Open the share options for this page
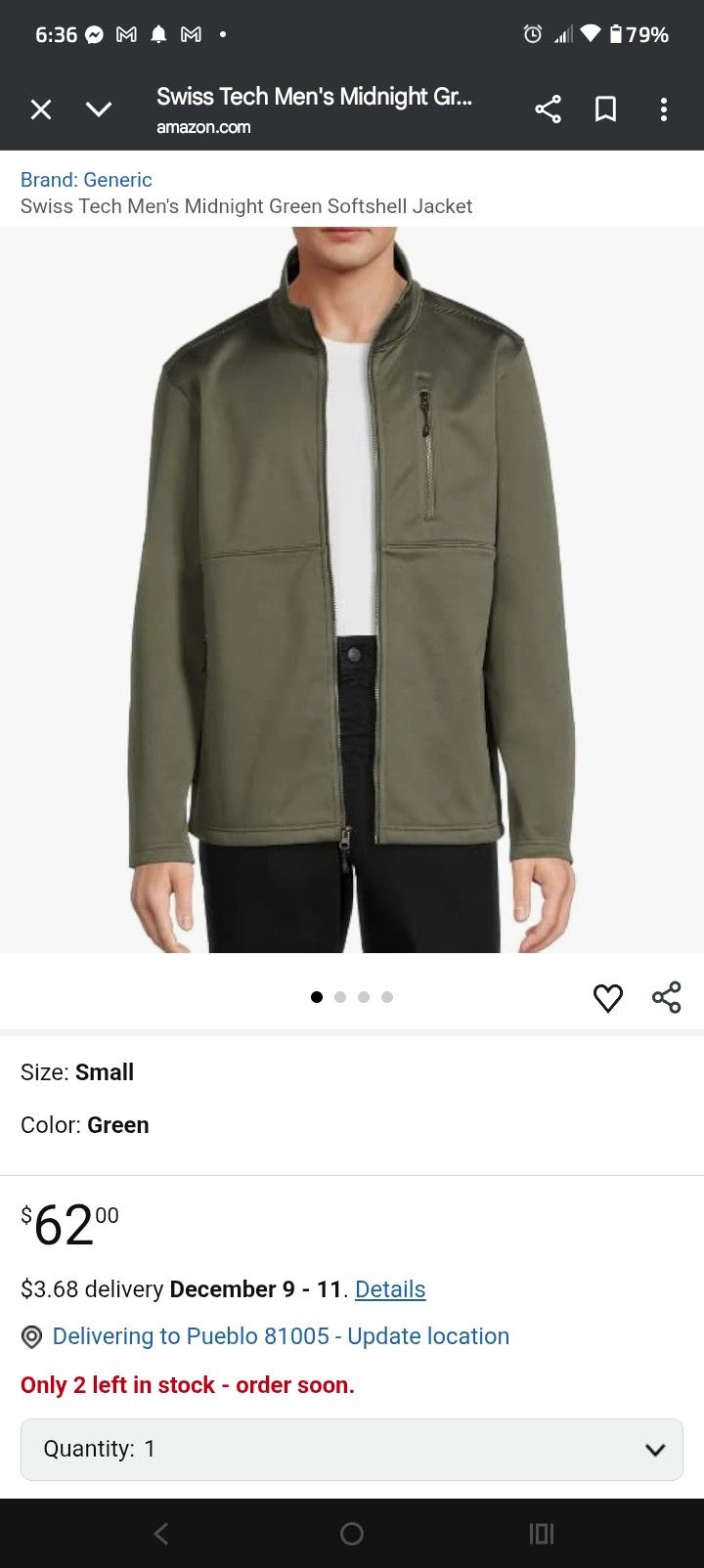This screenshot has height=1568, width=704. pyautogui.click(x=548, y=109)
